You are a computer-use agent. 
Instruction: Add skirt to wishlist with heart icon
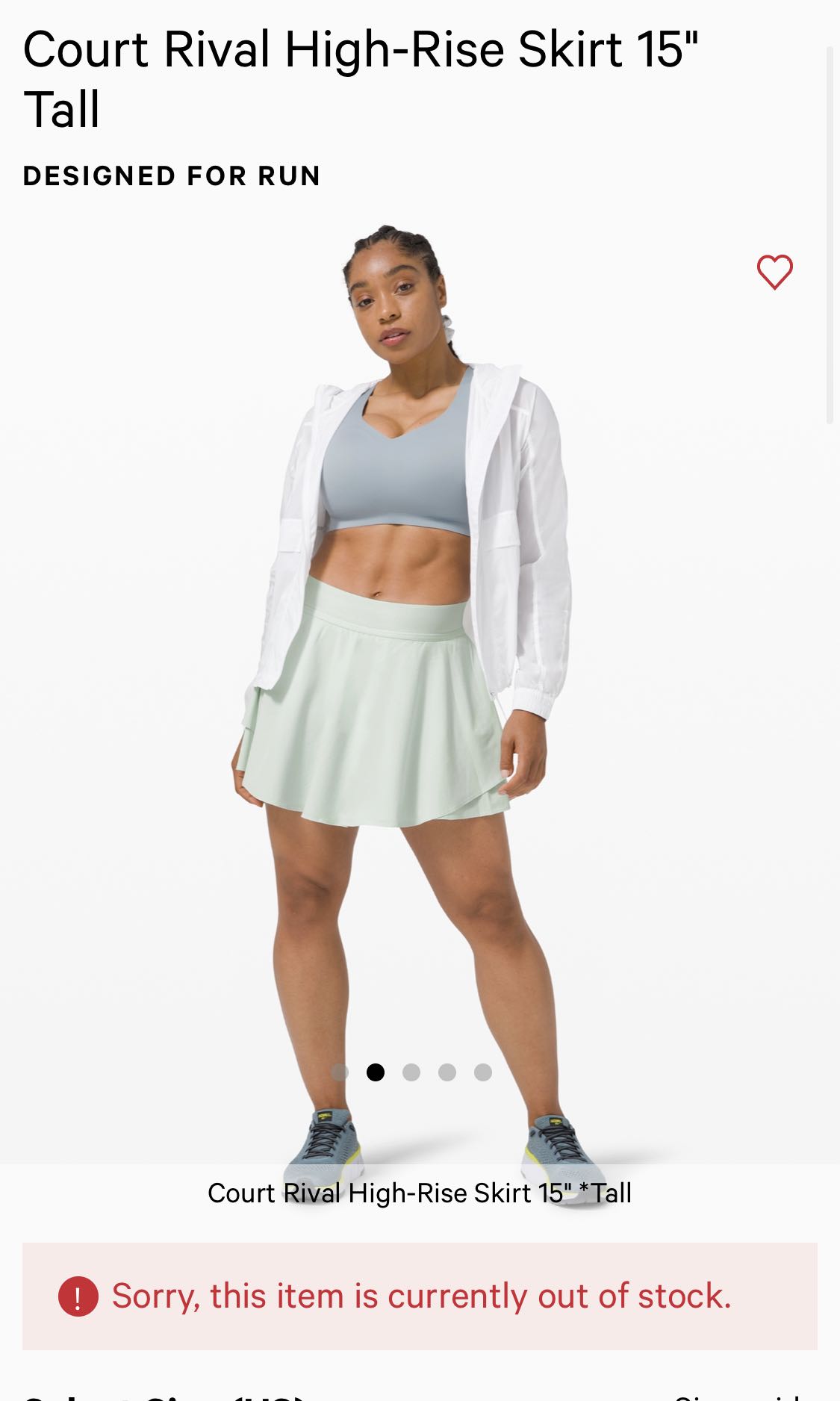pos(774,272)
